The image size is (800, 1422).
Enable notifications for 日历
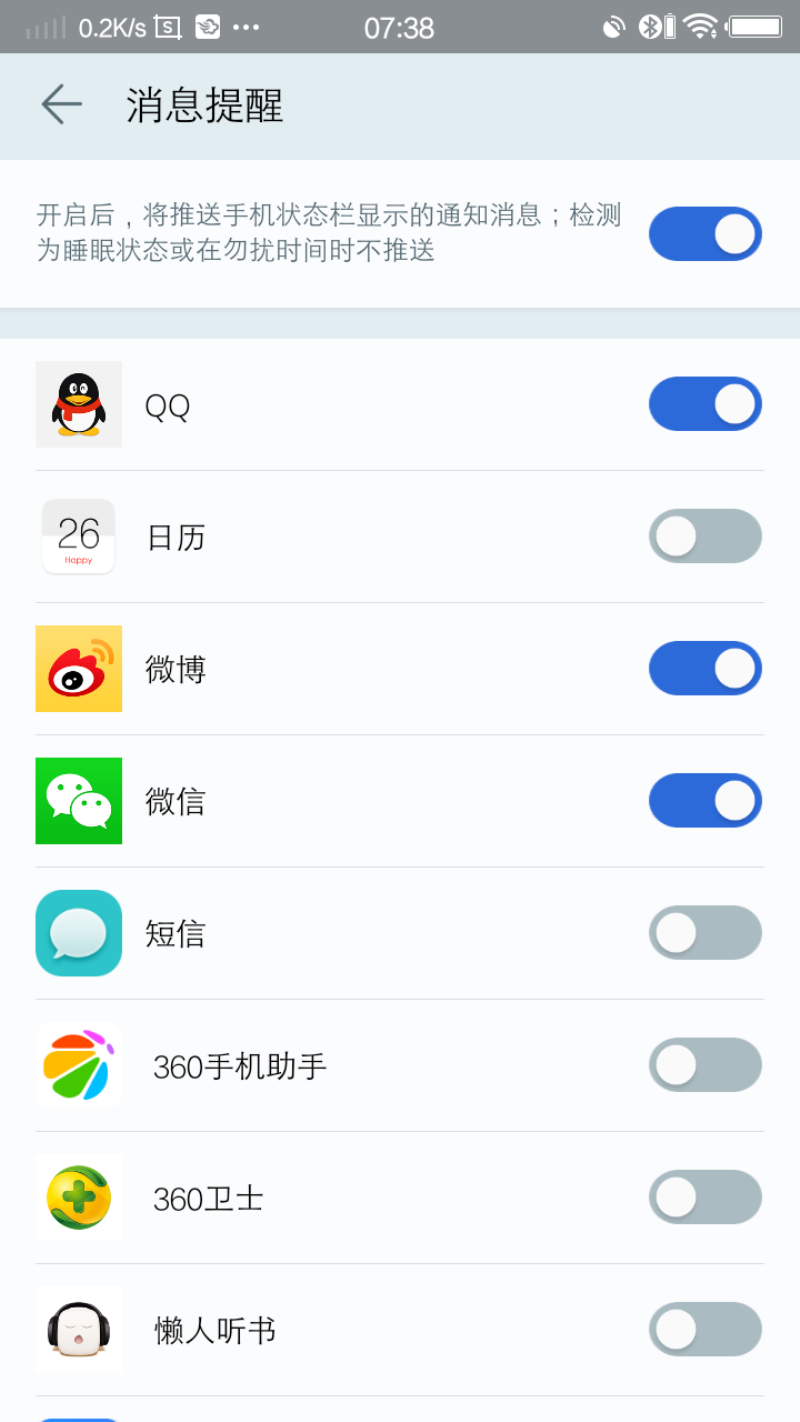click(x=705, y=536)
